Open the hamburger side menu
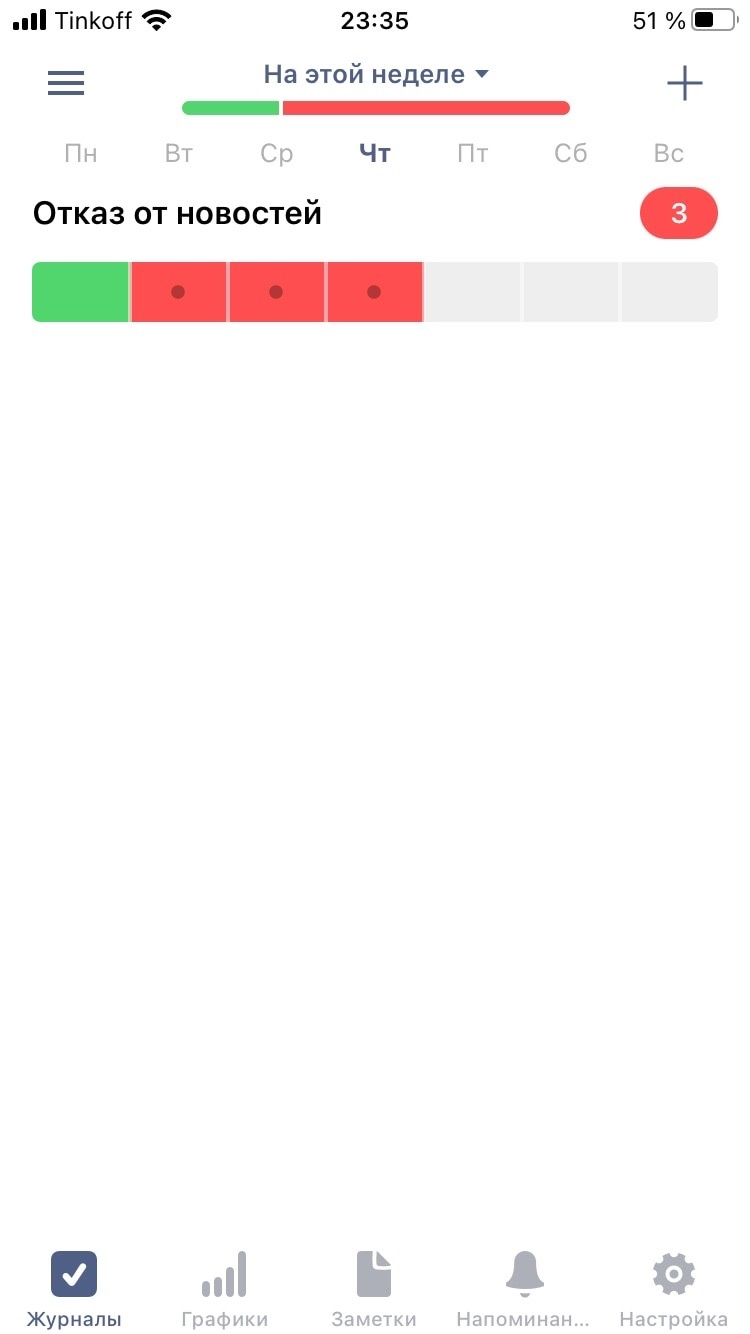This screenshot has width=750, height=1334. tap(66, 83)
